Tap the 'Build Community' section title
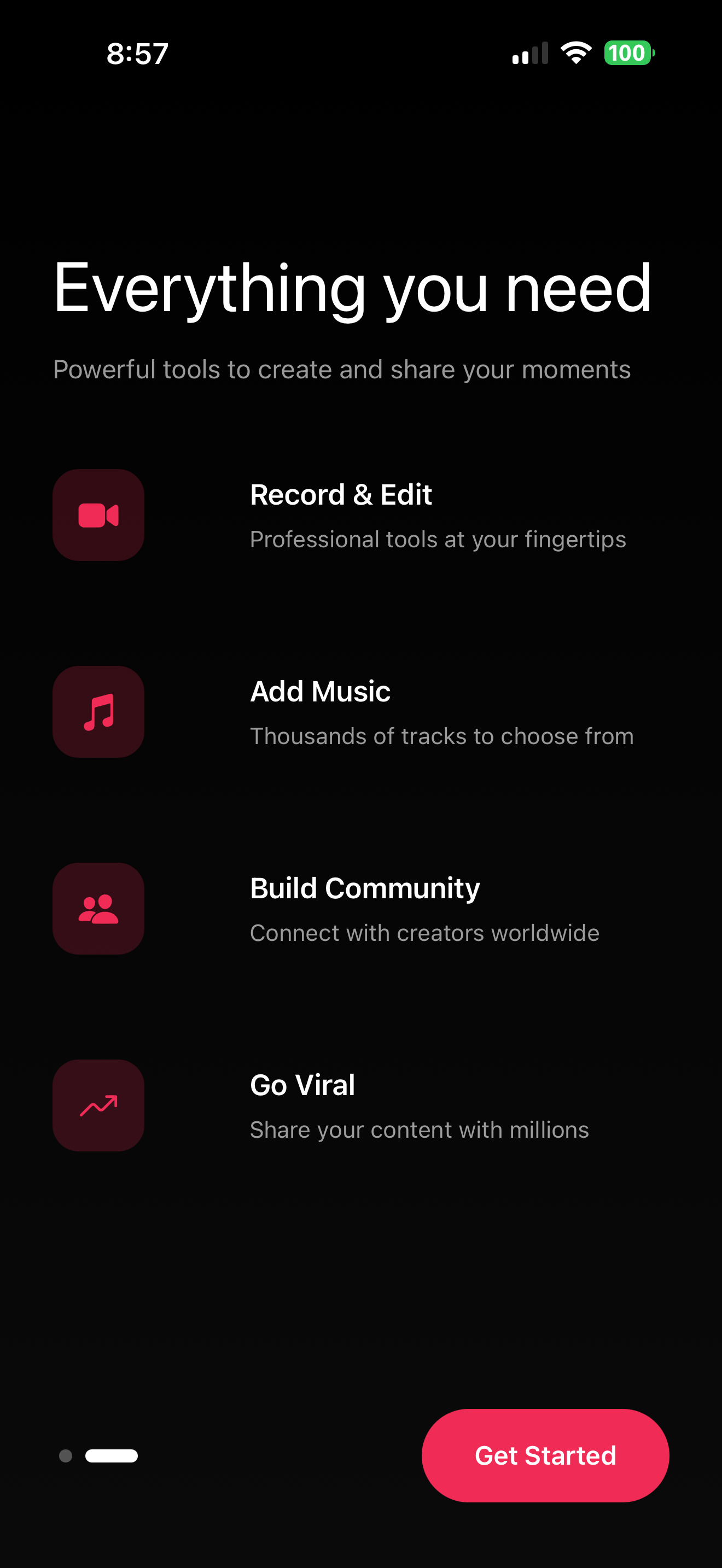 (365, 888)
